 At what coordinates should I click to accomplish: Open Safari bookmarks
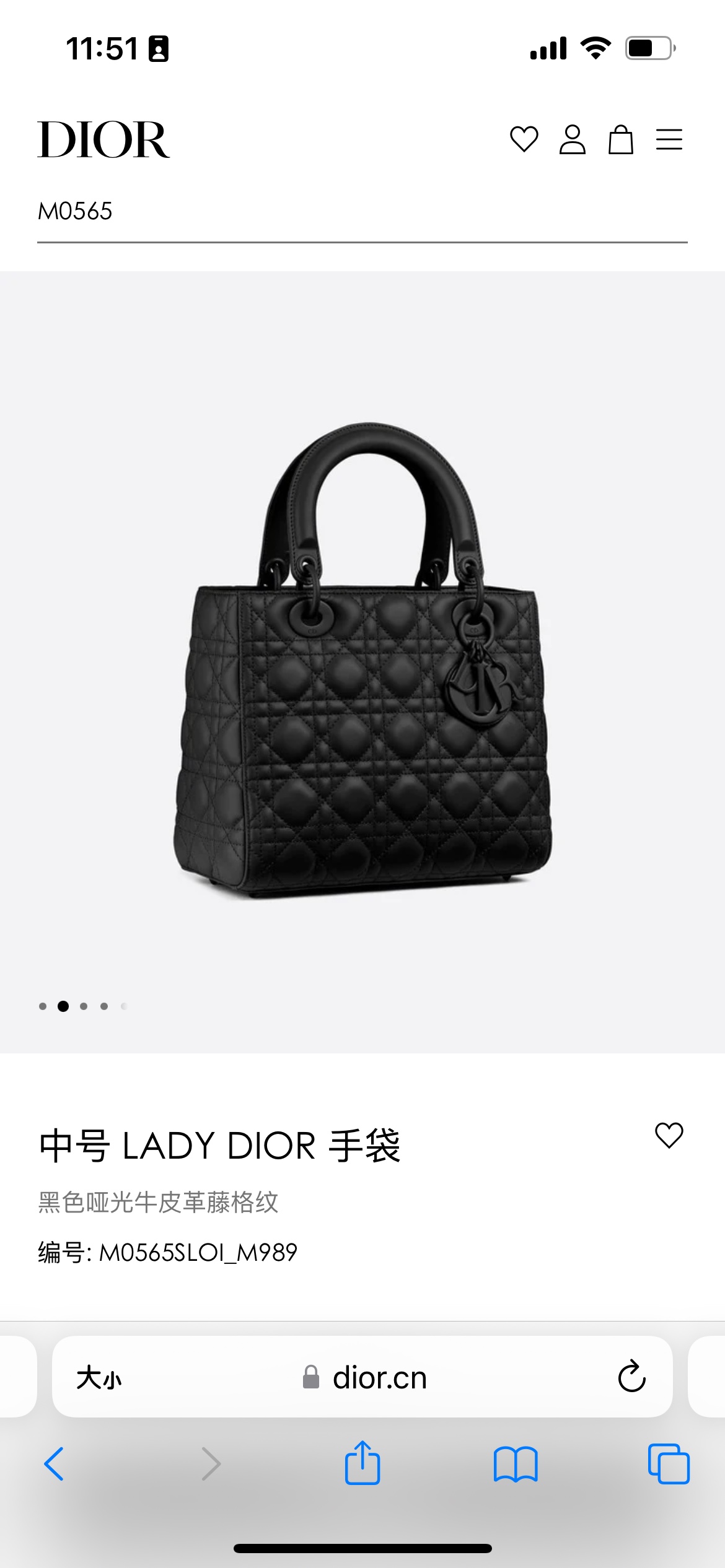(516, 1464)
